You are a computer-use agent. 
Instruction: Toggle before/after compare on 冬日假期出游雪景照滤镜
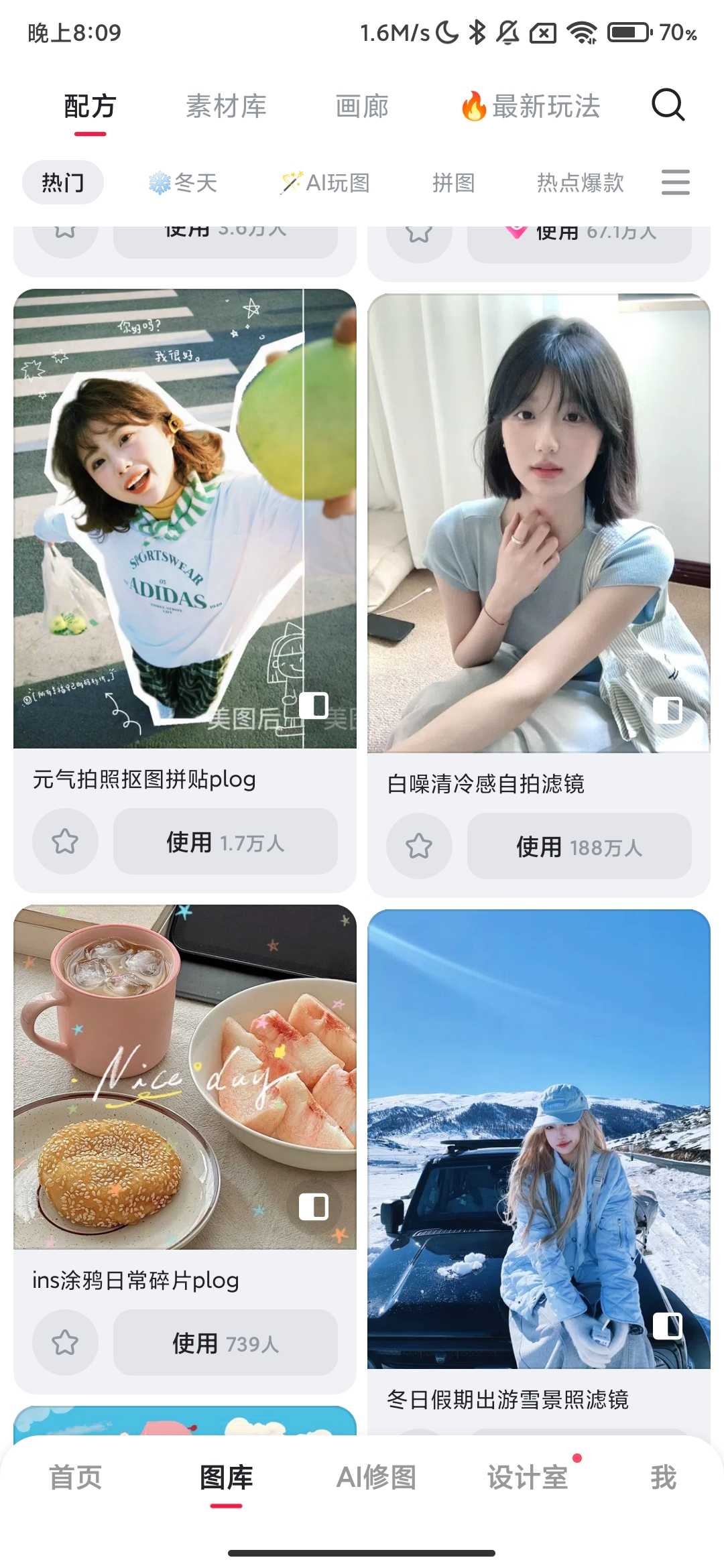668,1325
